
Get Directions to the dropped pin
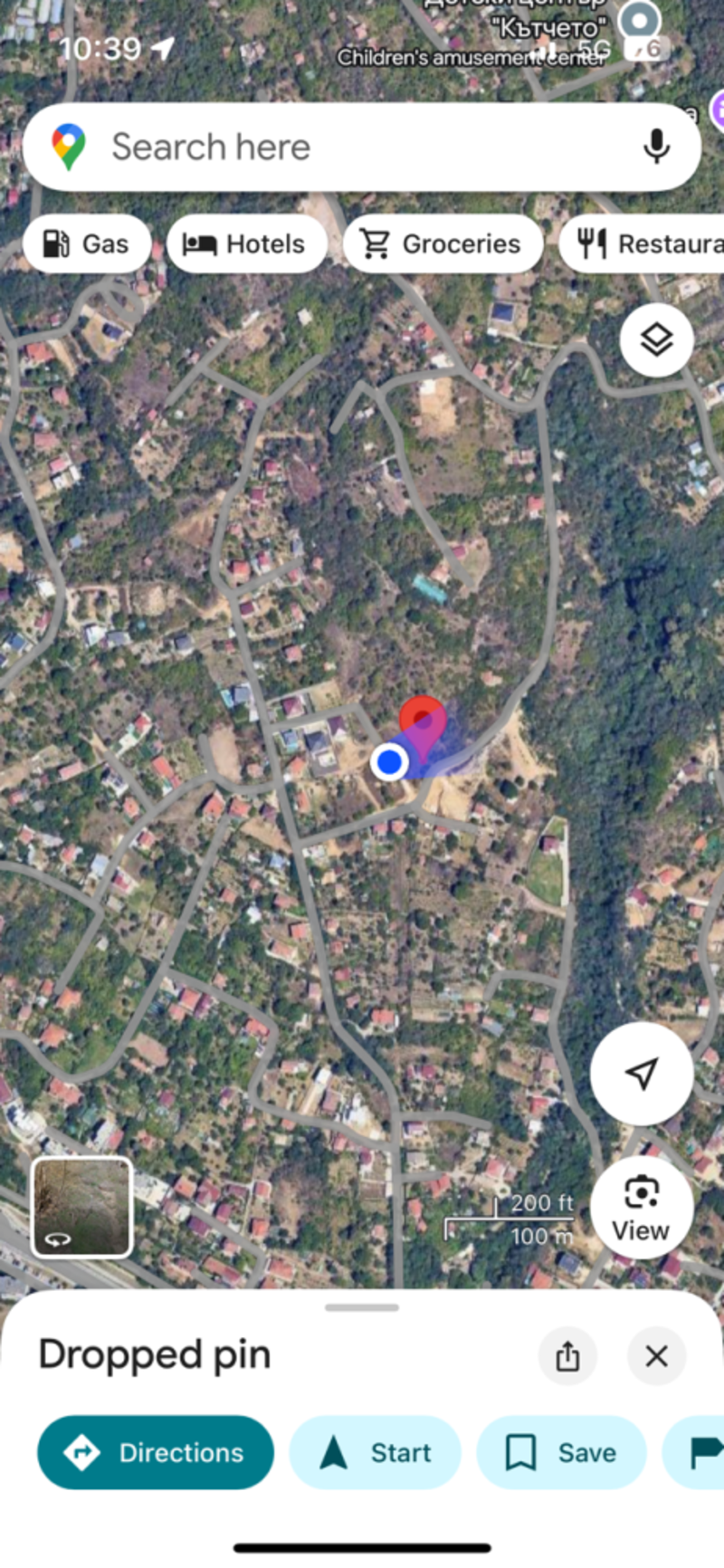click(x=156, y=1452)
